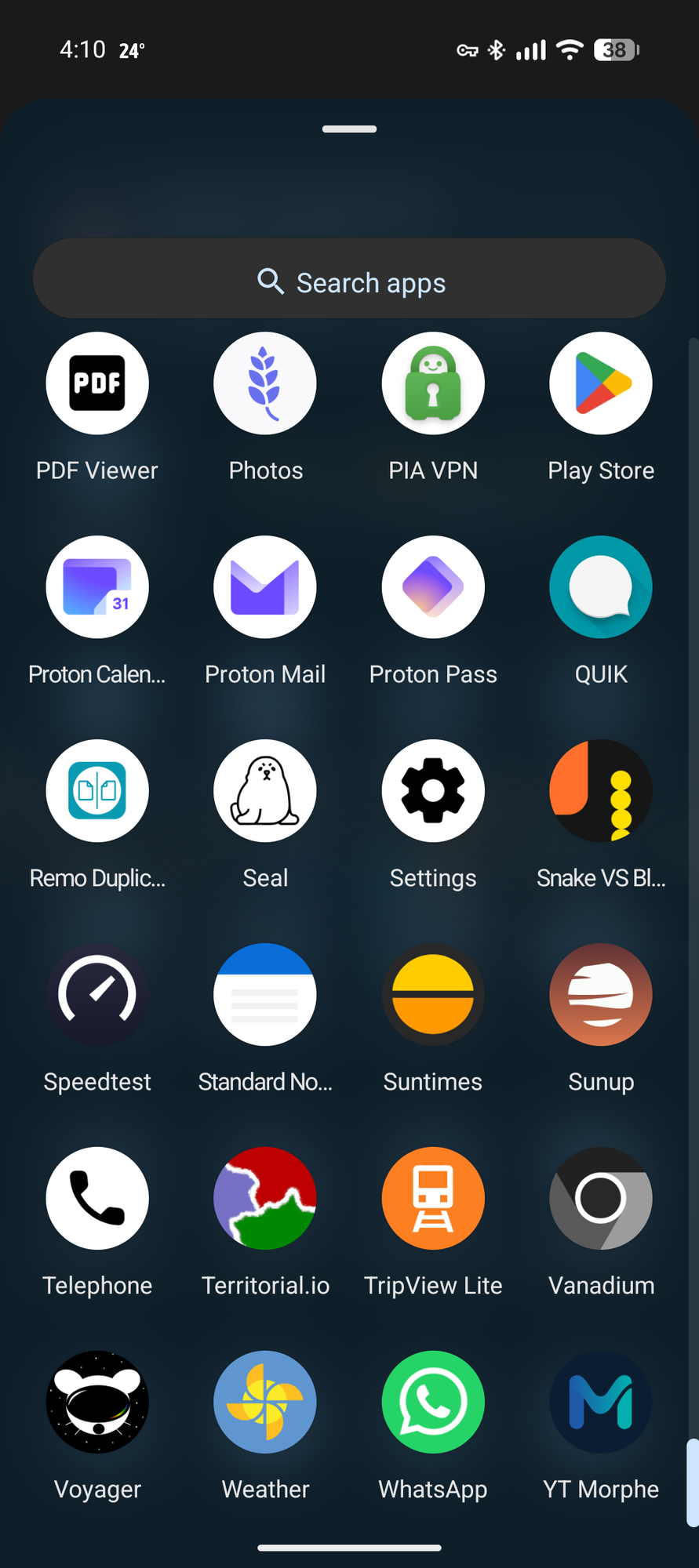The height and width of the screenshot is (1568, 699).
Task: Launch Proton Mail
Action: point(265,587)
